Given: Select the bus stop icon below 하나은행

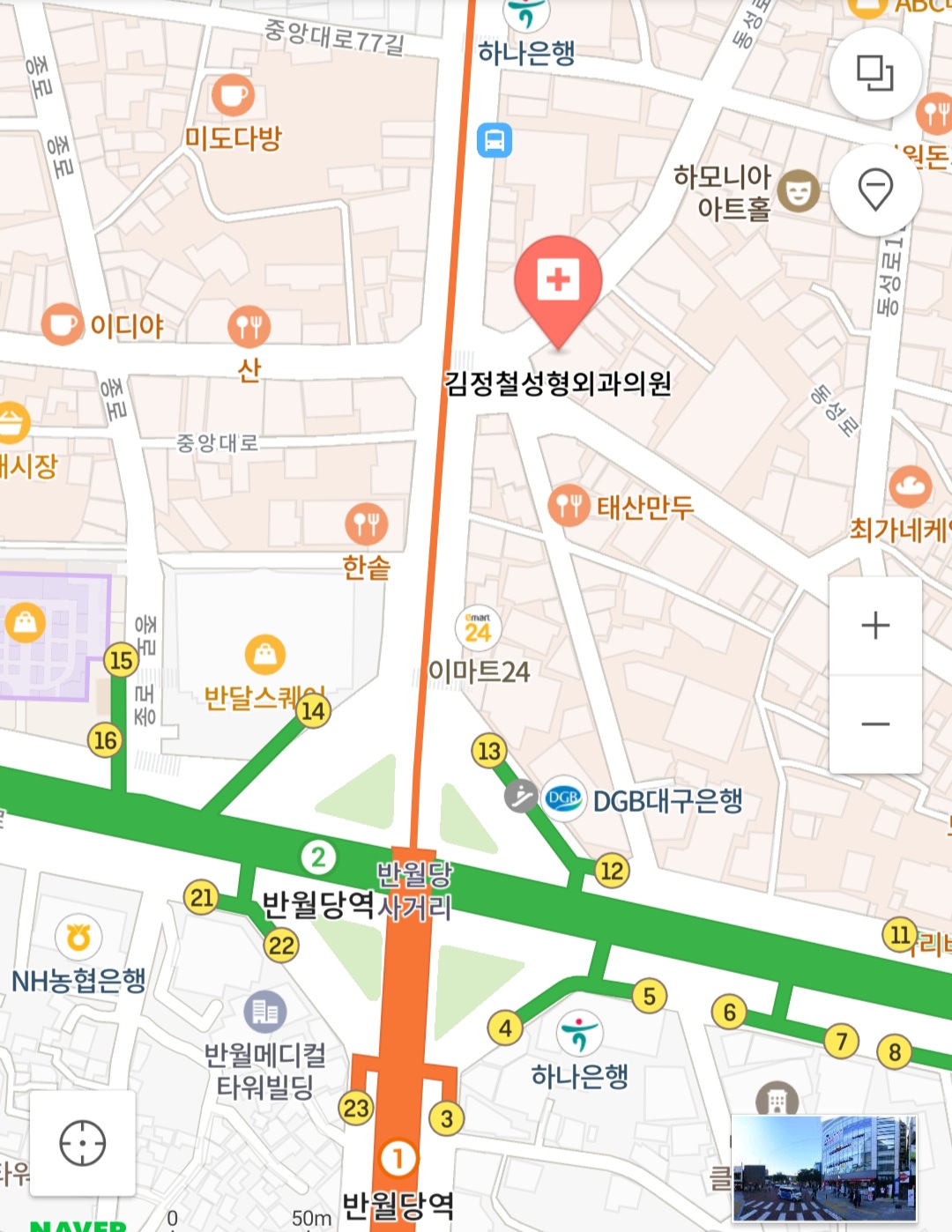Looking at the screenshot, I should pyautogui.click(x=495, y=139).
